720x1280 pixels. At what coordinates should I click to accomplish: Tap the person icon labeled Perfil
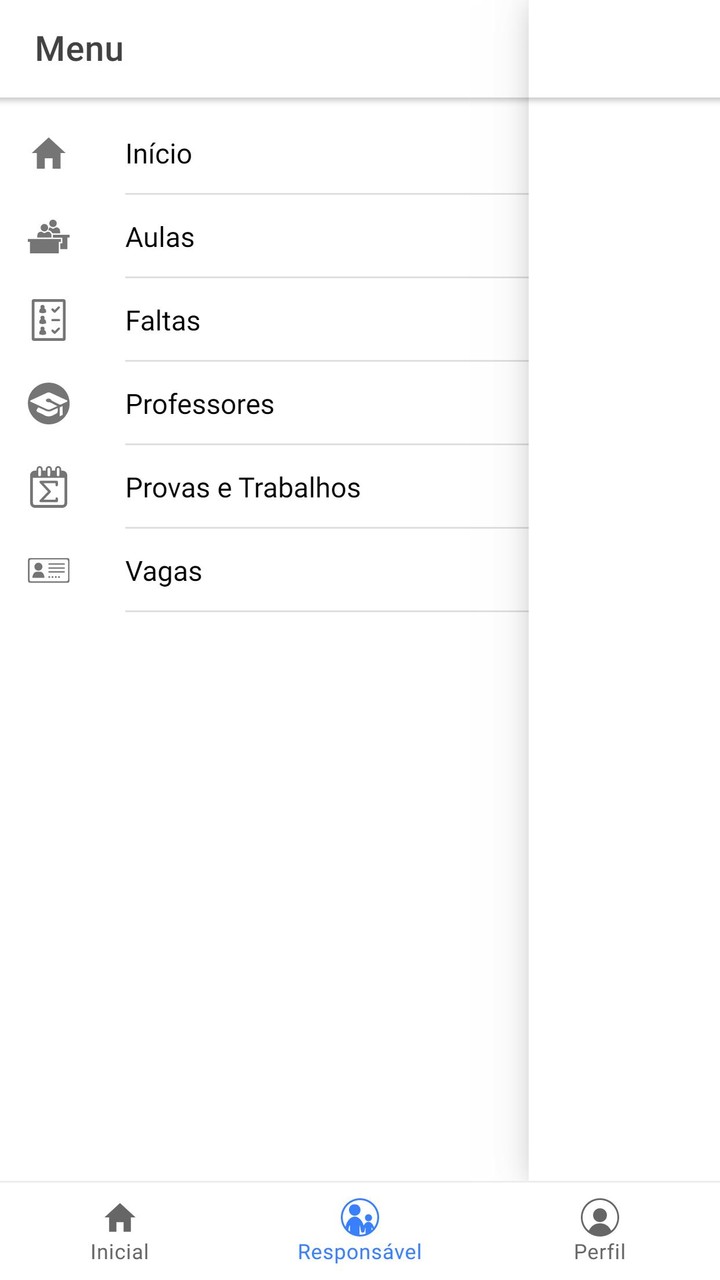599,1216
